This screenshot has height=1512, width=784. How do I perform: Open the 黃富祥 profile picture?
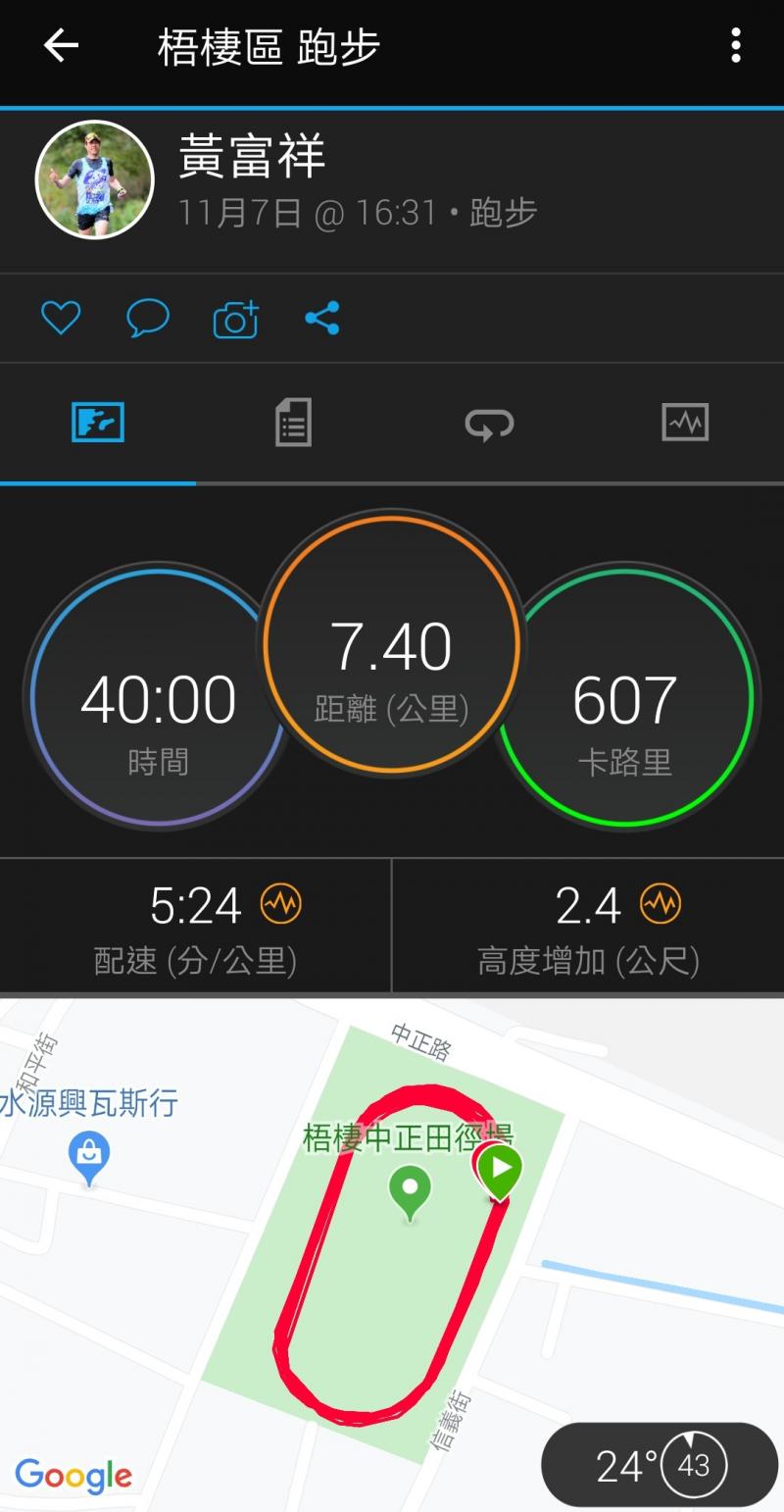pyautogui.click(x=95, y=179)
